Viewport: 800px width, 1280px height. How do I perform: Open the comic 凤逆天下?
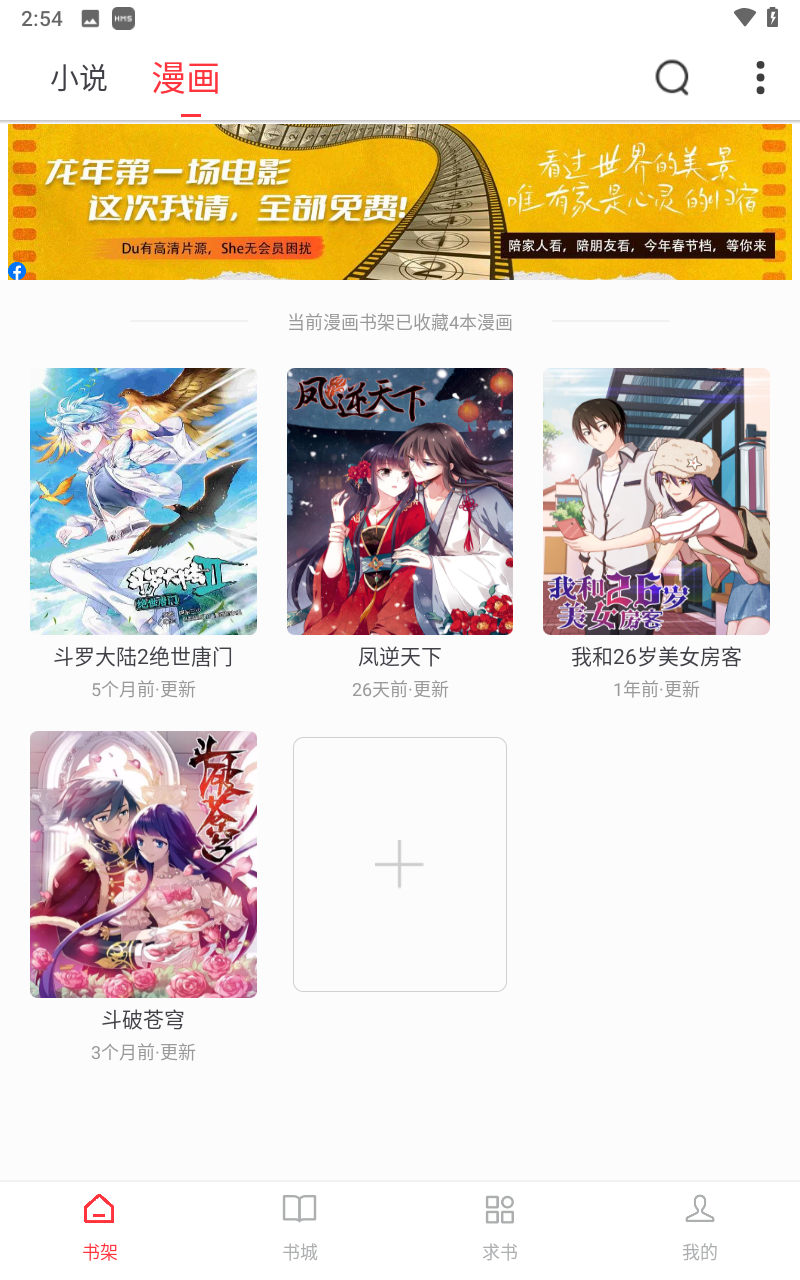point(400,502)
